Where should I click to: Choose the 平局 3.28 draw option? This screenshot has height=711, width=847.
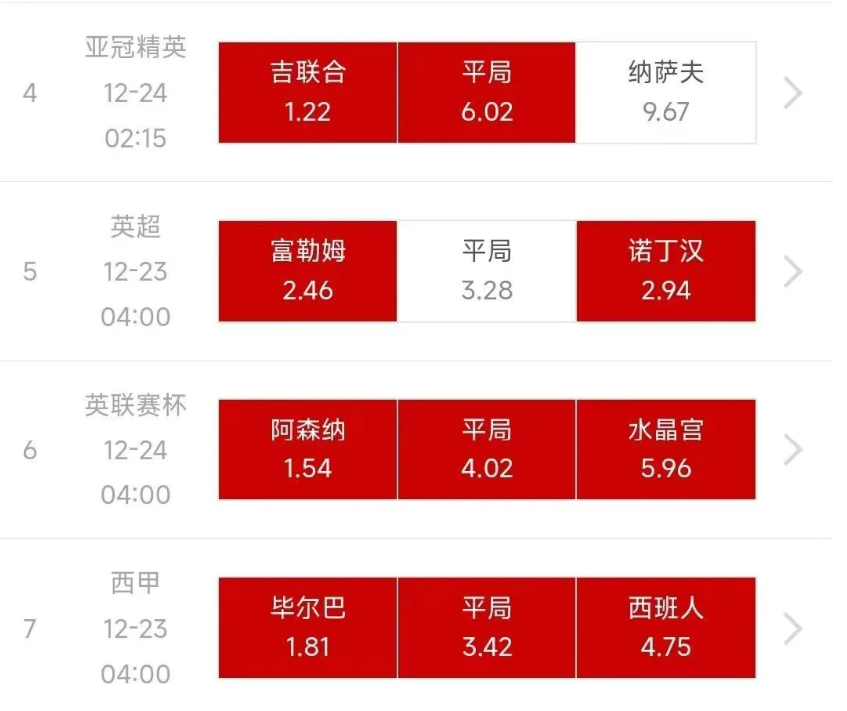point(487,271)
